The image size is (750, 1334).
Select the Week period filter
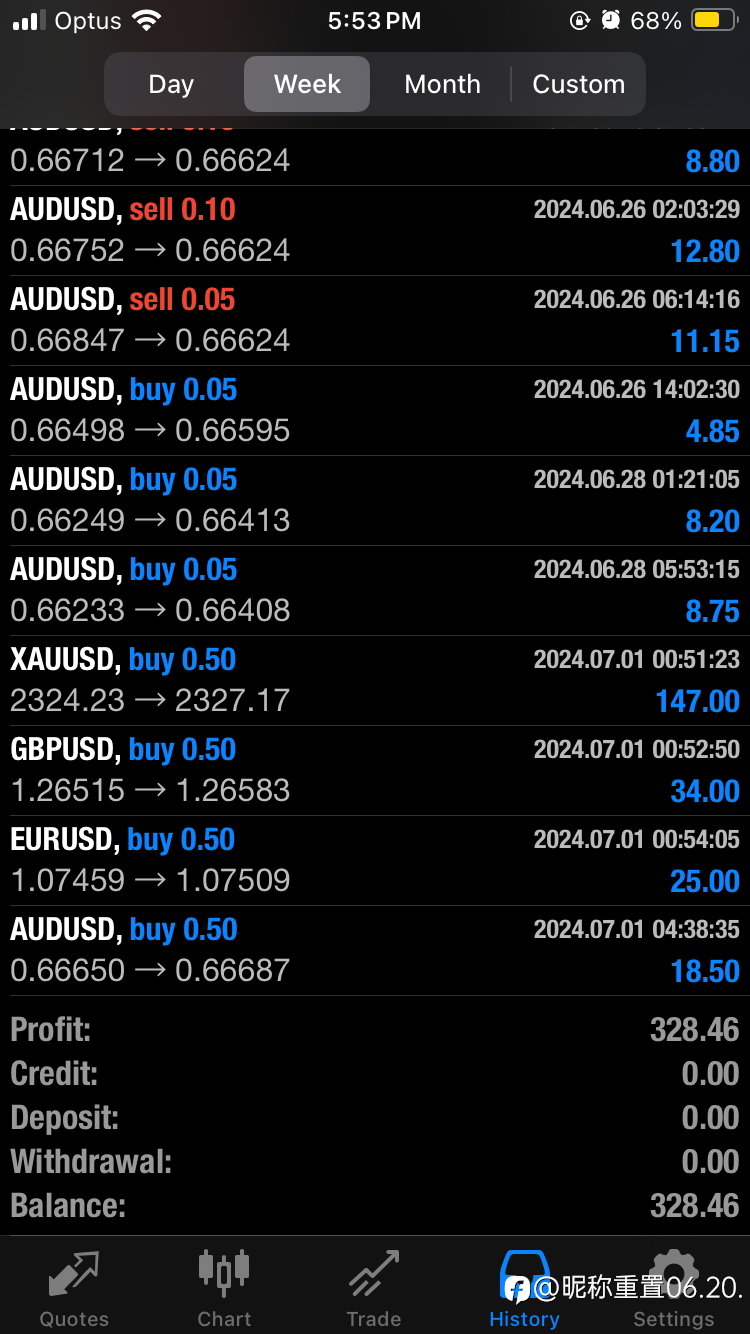[307, 84]
